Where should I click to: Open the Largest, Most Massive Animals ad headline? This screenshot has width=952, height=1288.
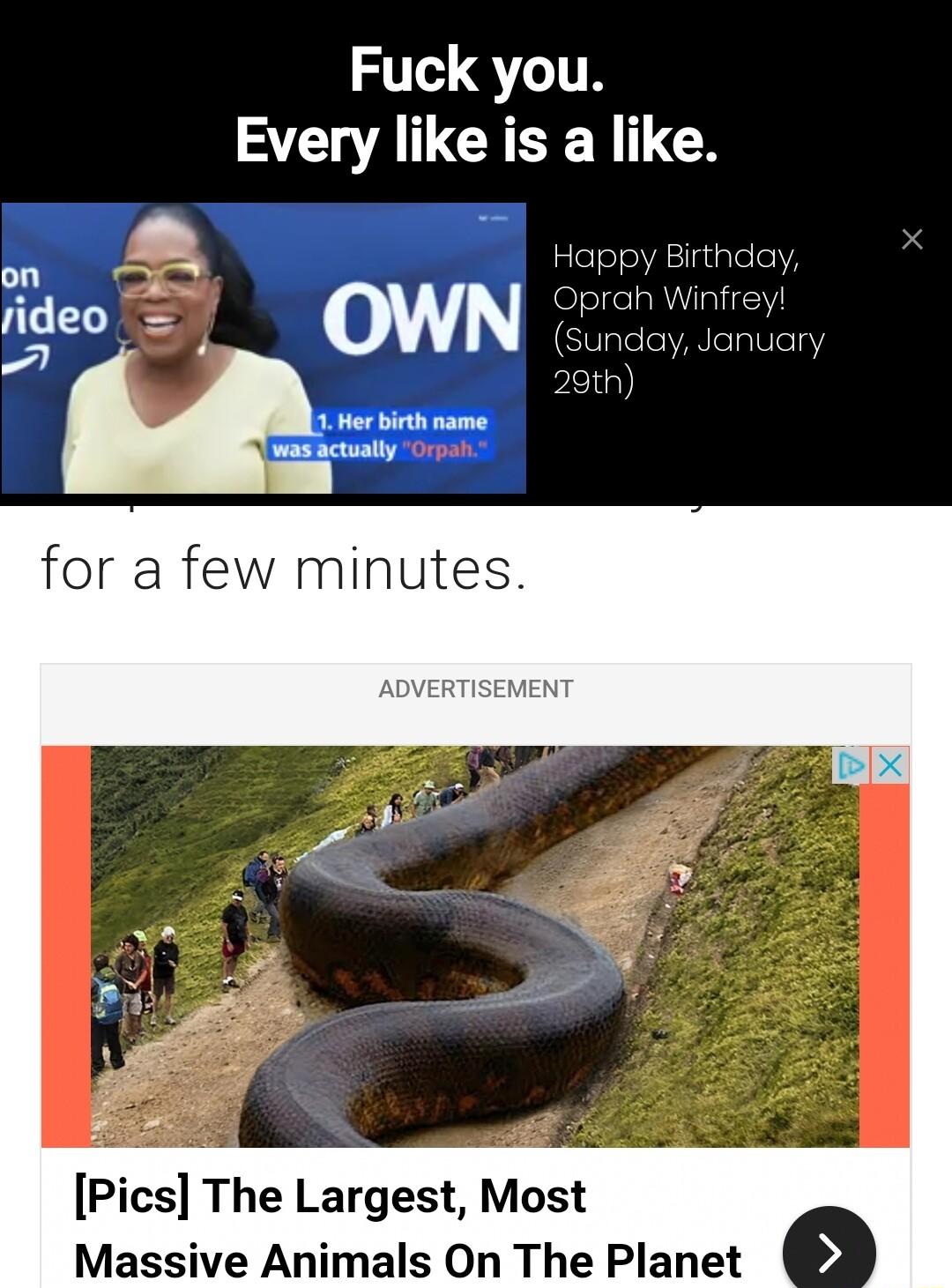[x=406, y=1227]
